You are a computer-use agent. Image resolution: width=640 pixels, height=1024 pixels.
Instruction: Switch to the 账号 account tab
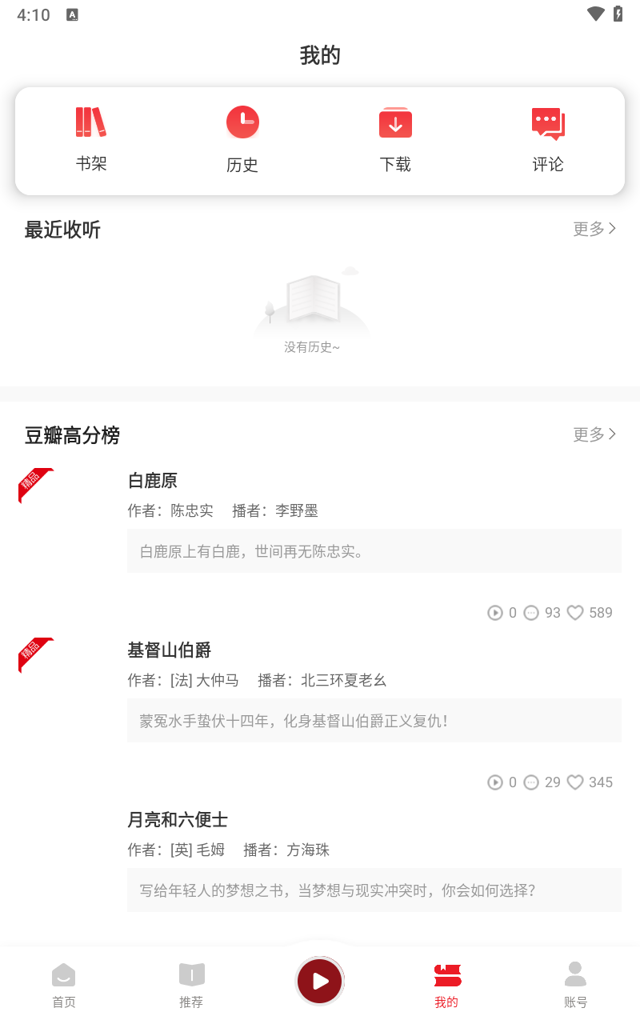click(575, 984)
